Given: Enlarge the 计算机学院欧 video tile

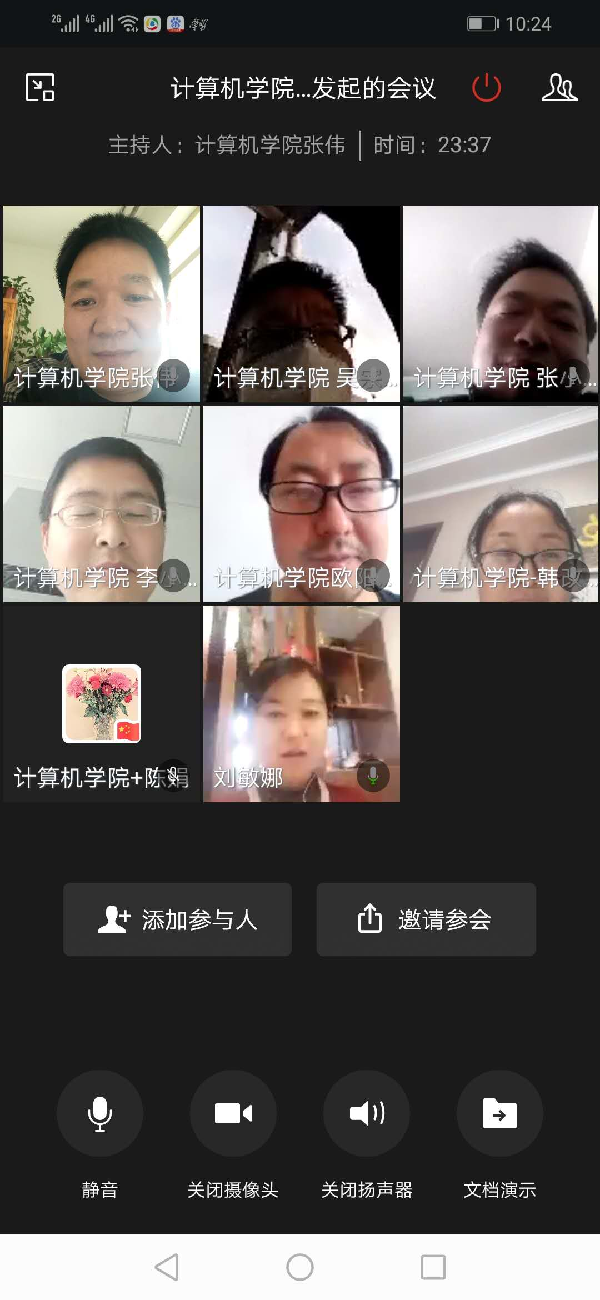Looking at the screenshot, I should [x=301, y=503].
